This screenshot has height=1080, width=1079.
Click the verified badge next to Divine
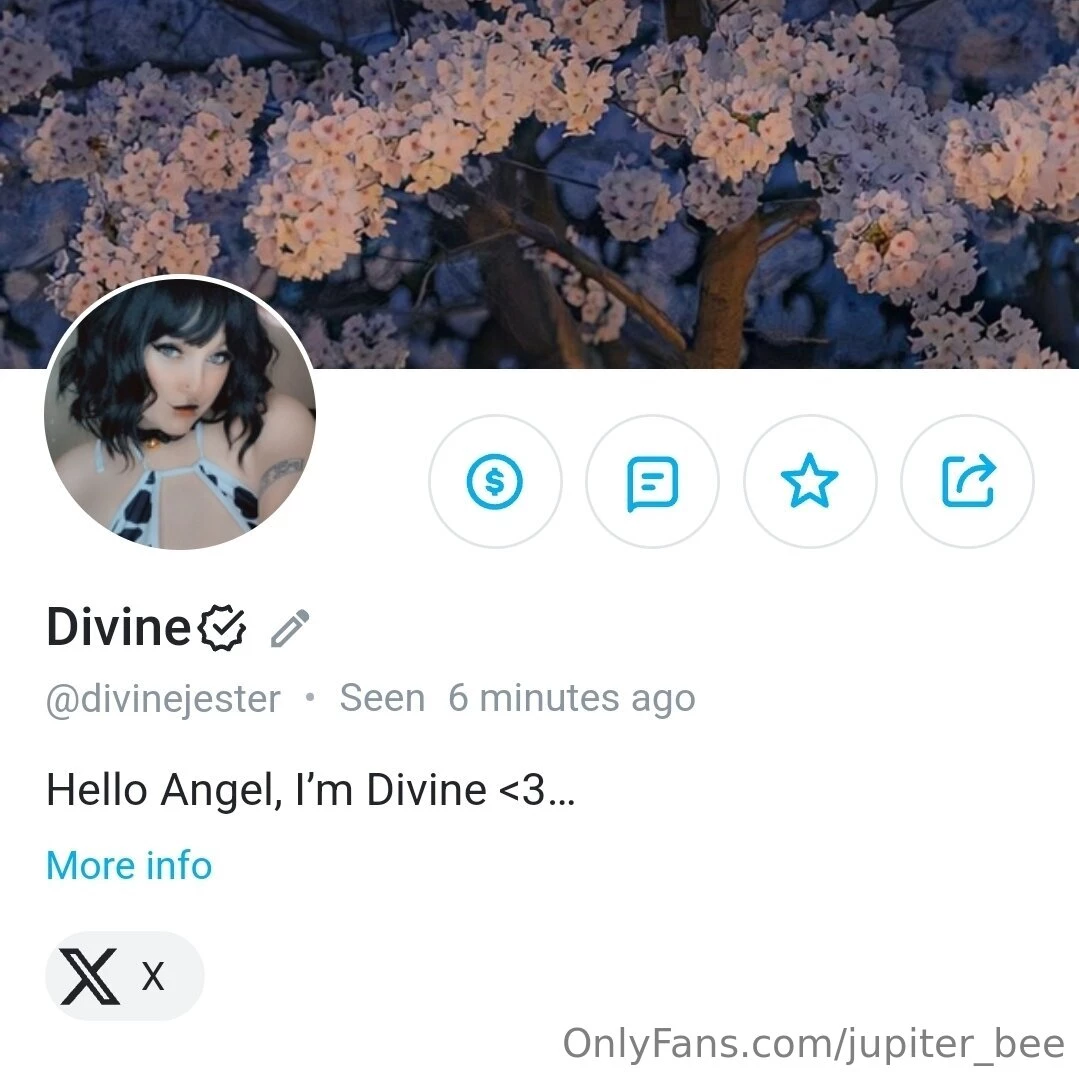[224, 627]
